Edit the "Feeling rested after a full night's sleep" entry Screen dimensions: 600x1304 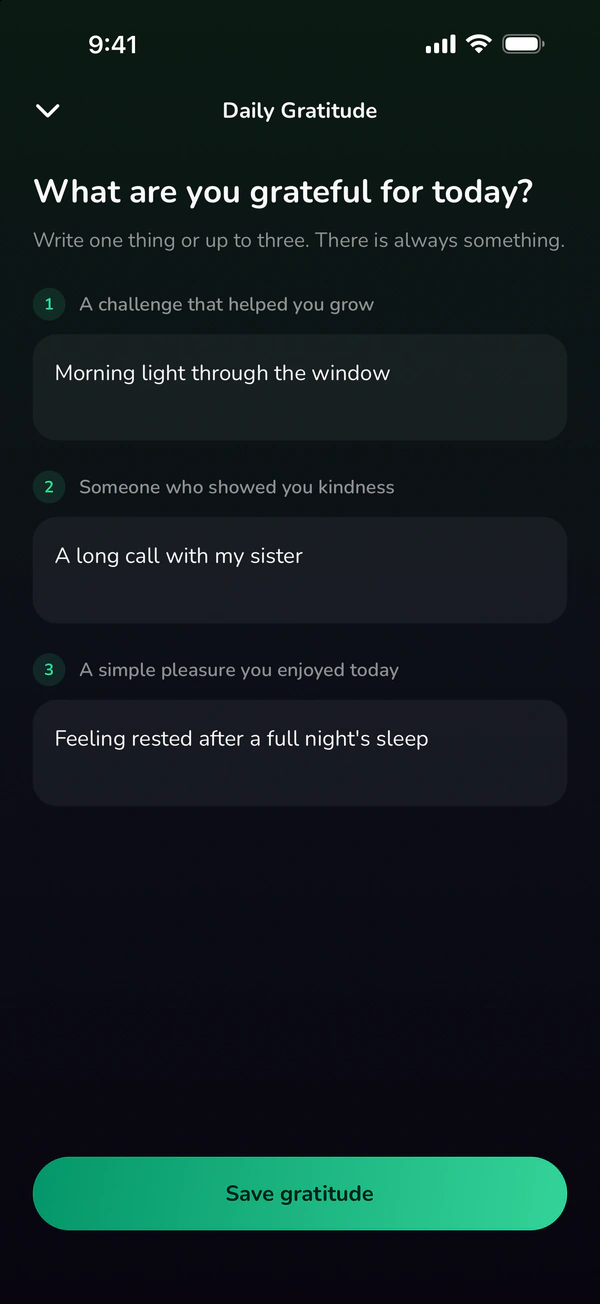(x=300, y=753)
